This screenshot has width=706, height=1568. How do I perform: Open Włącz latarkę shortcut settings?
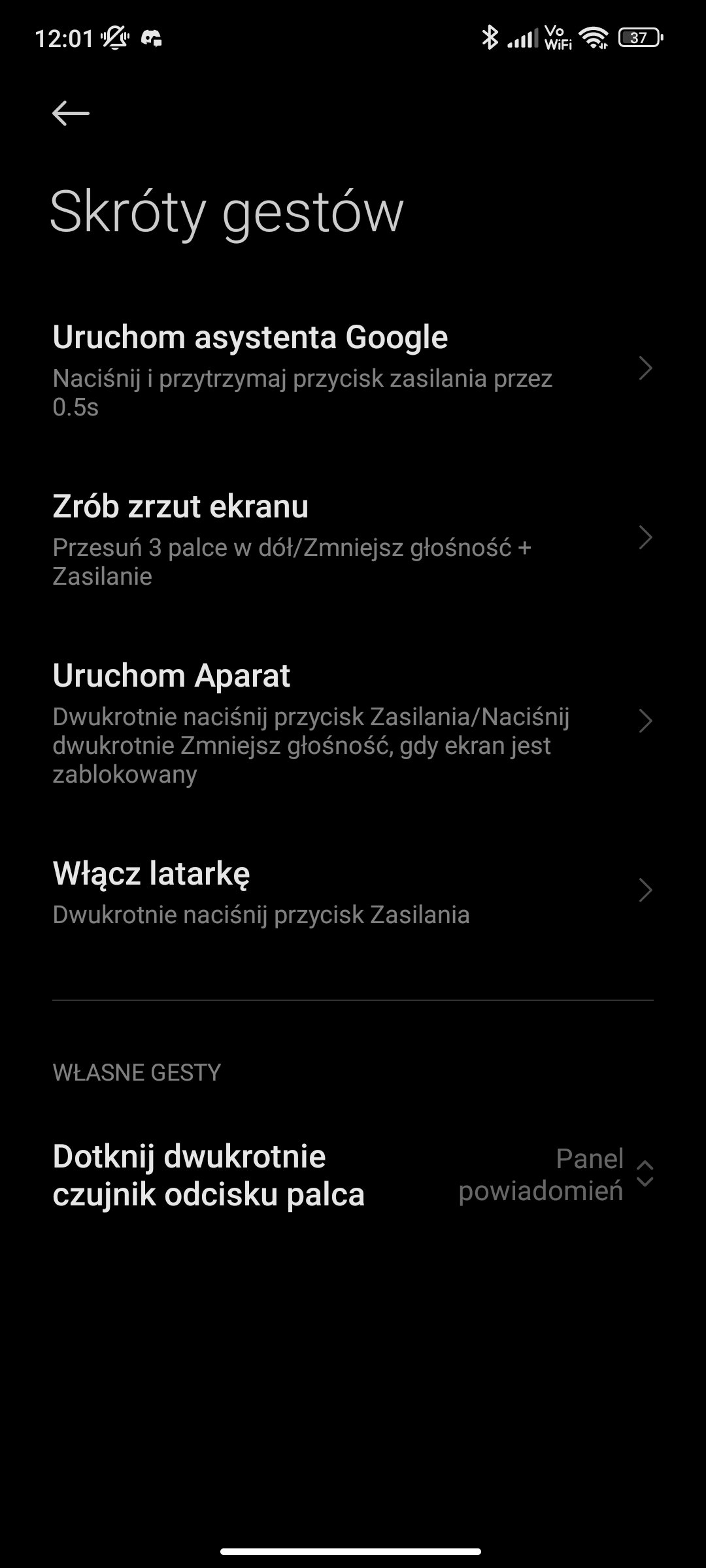click(x=353, y=892)
